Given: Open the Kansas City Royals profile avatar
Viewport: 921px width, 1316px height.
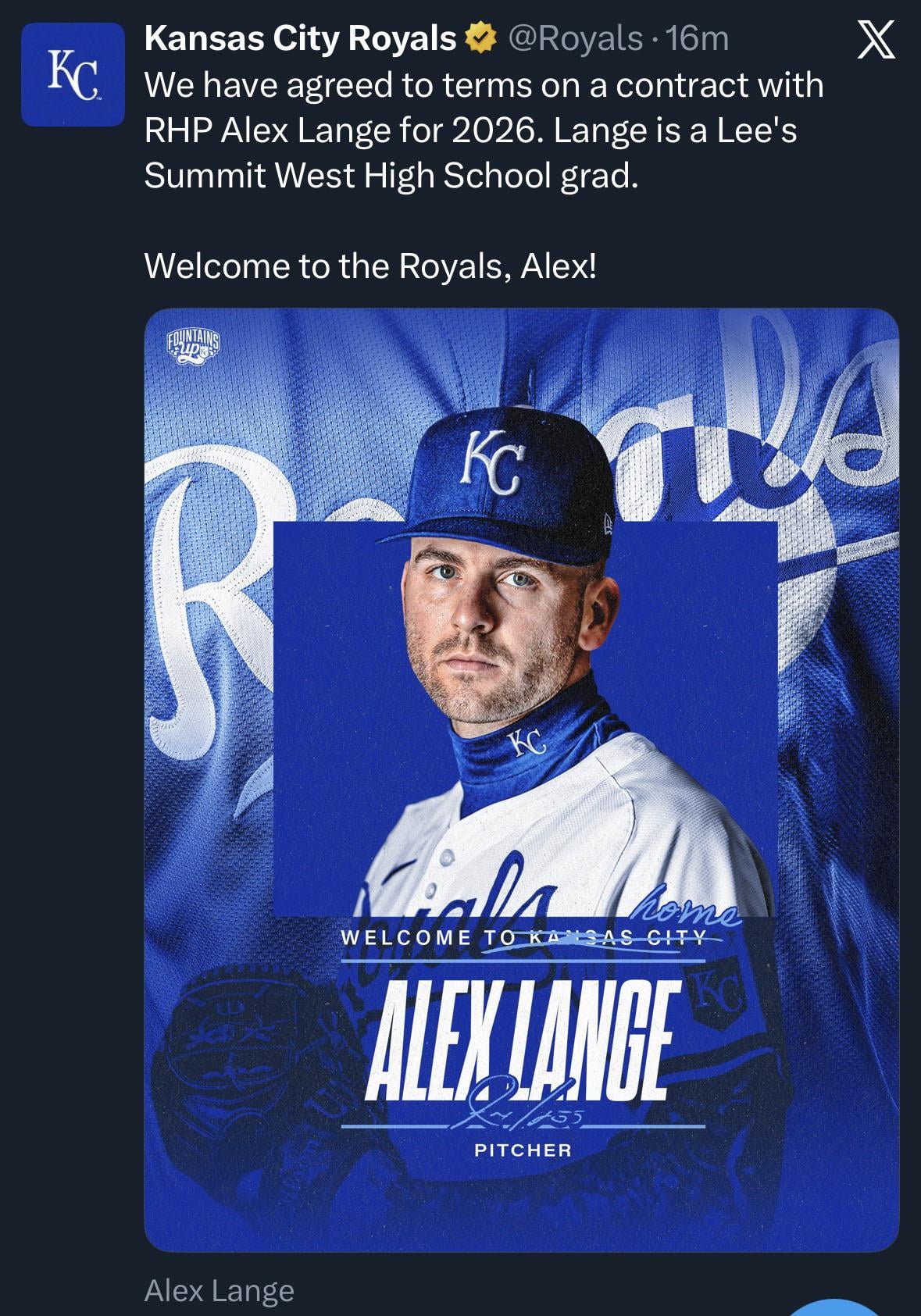Looking at the screenshot, I should point(73,74).
